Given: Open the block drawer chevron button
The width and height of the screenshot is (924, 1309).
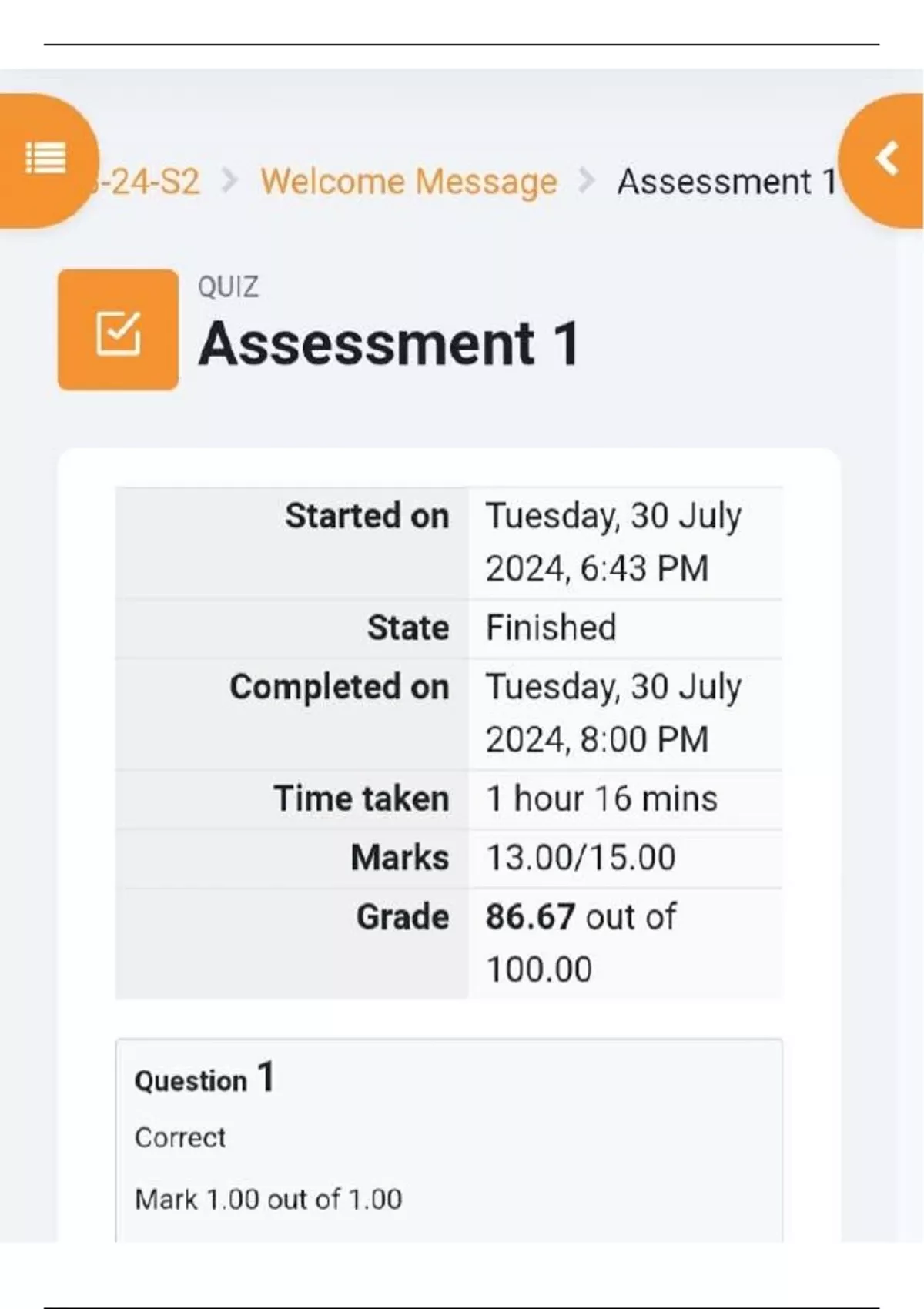Looking at the screenshot, I should (x=884, y=160).
